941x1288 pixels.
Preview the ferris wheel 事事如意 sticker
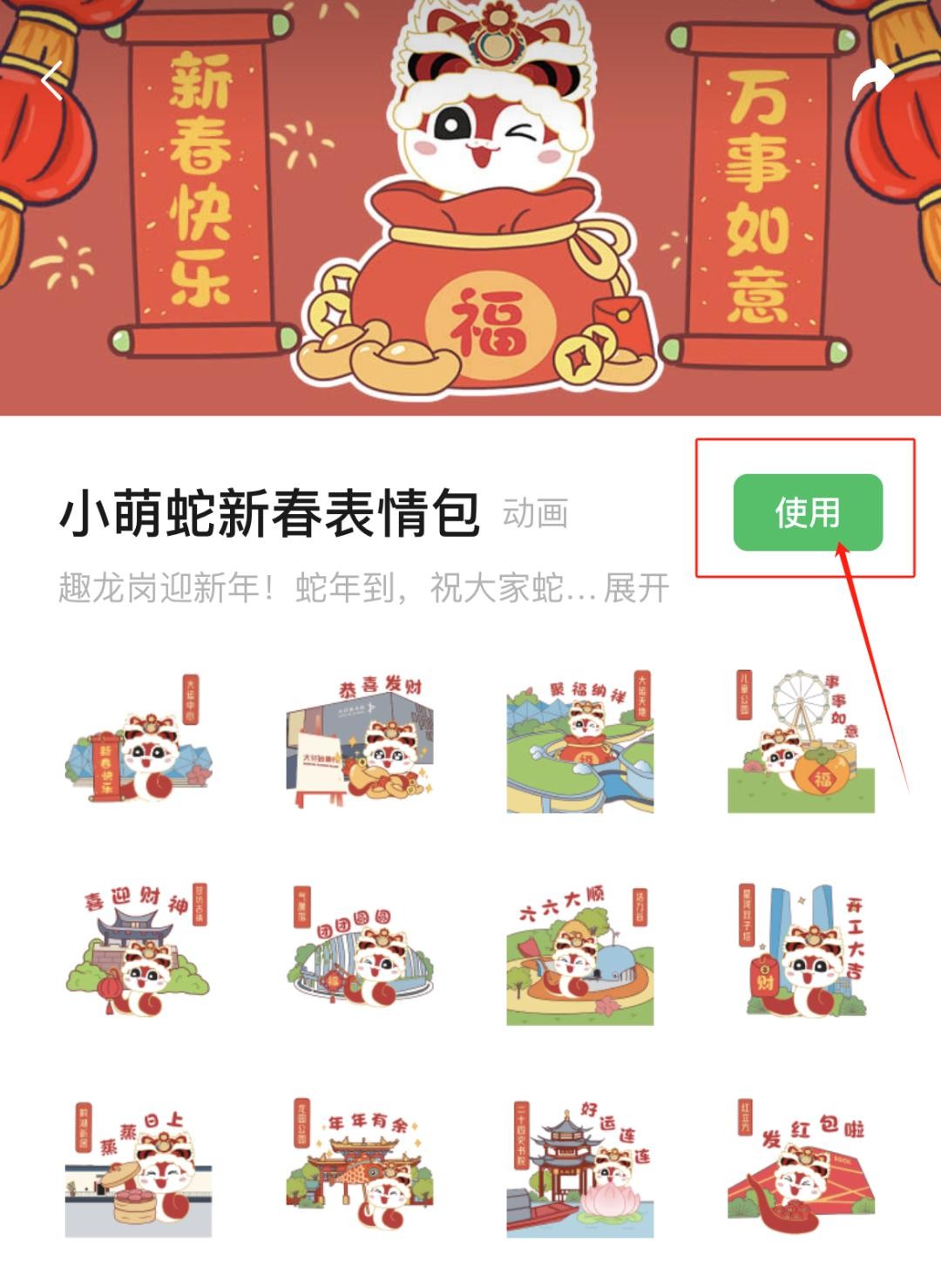(802, 742)
